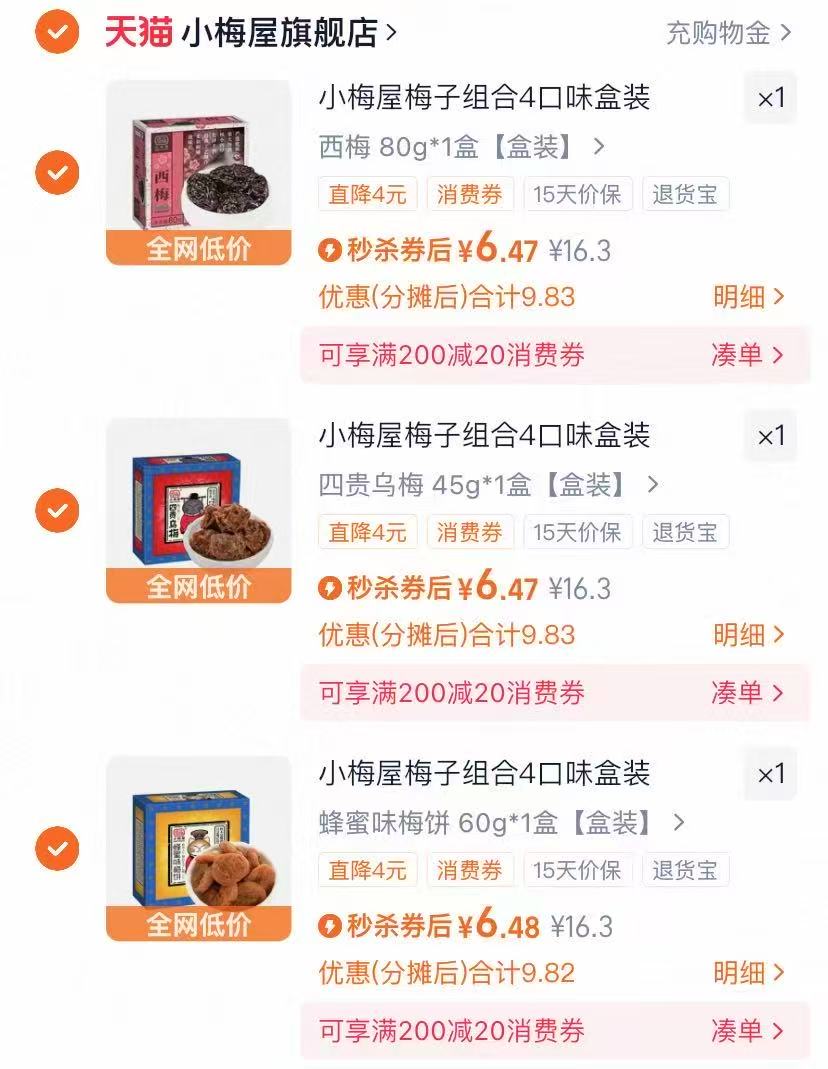Tap the 15天价保 tag on the 蜂蜜味梅饼 item
The image size is (828, 1069).
pyautogui.click(x=578, y=870)
